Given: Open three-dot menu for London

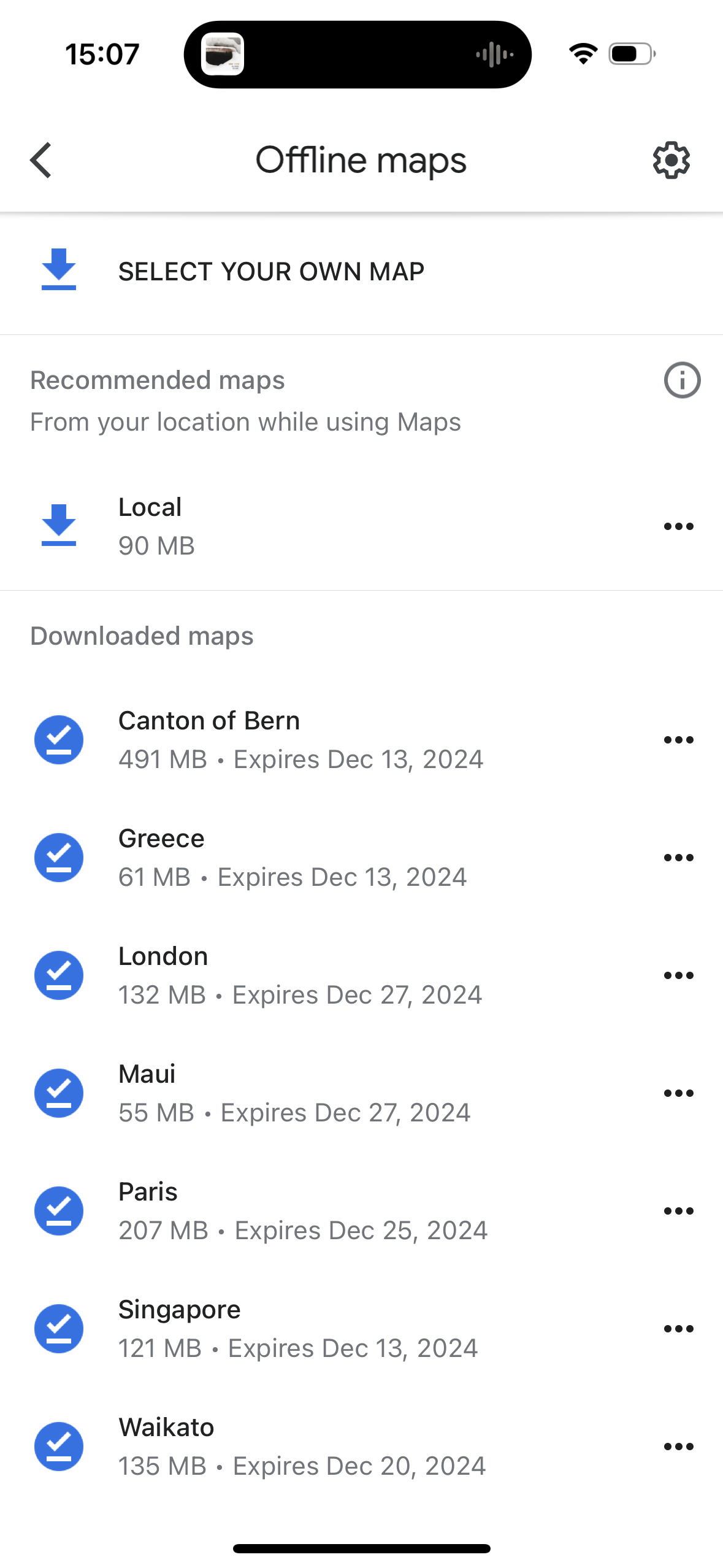Looking at the screenshot, I should point(678,975).
